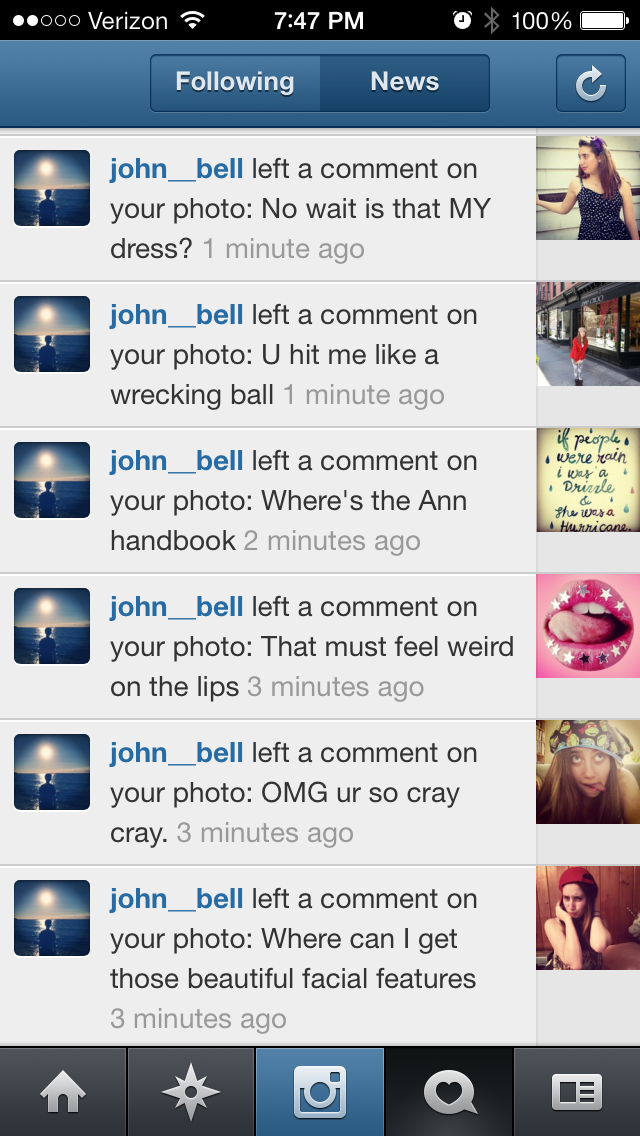This screenshot has width=640, height=1136.
Task: Open the 'Ann handbook' comment notification
Action: 267,501
